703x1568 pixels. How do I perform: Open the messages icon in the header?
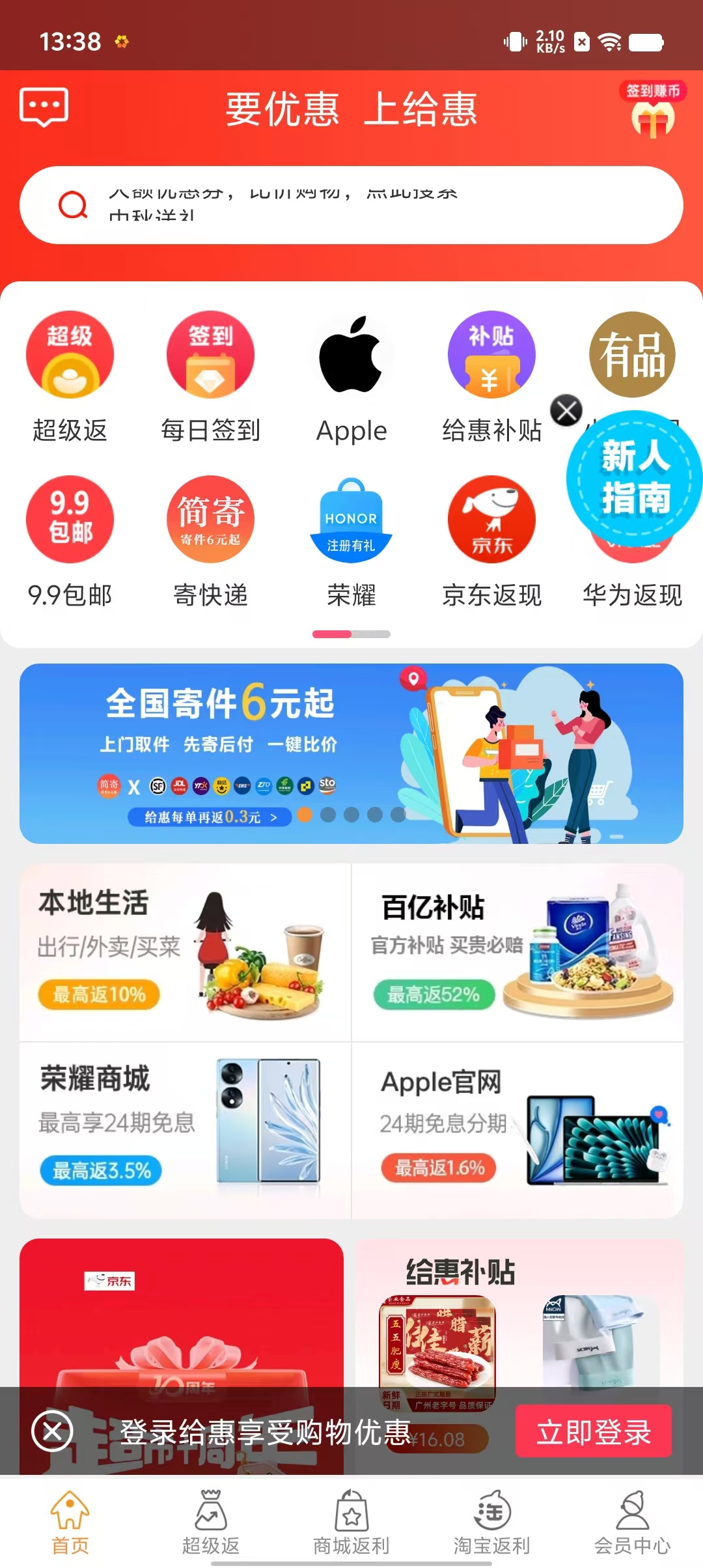(44, 107)
